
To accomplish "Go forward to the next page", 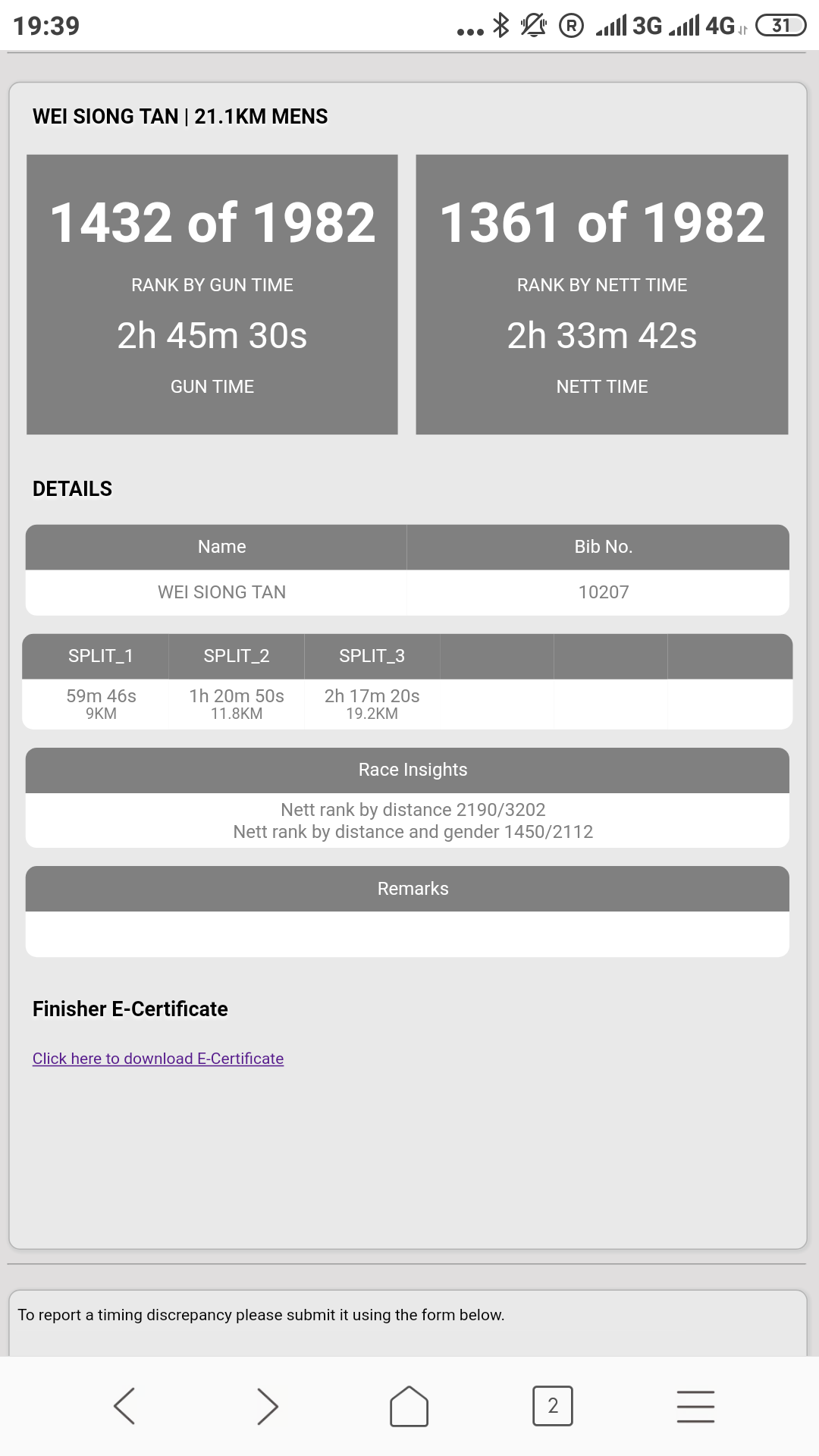I will pos(267,1406).
